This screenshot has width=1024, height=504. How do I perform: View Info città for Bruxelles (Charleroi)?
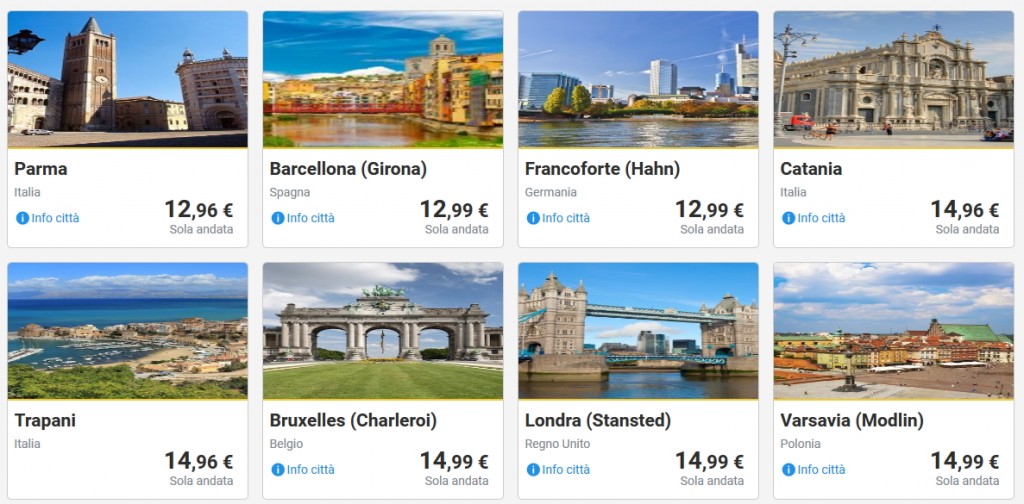303,470
